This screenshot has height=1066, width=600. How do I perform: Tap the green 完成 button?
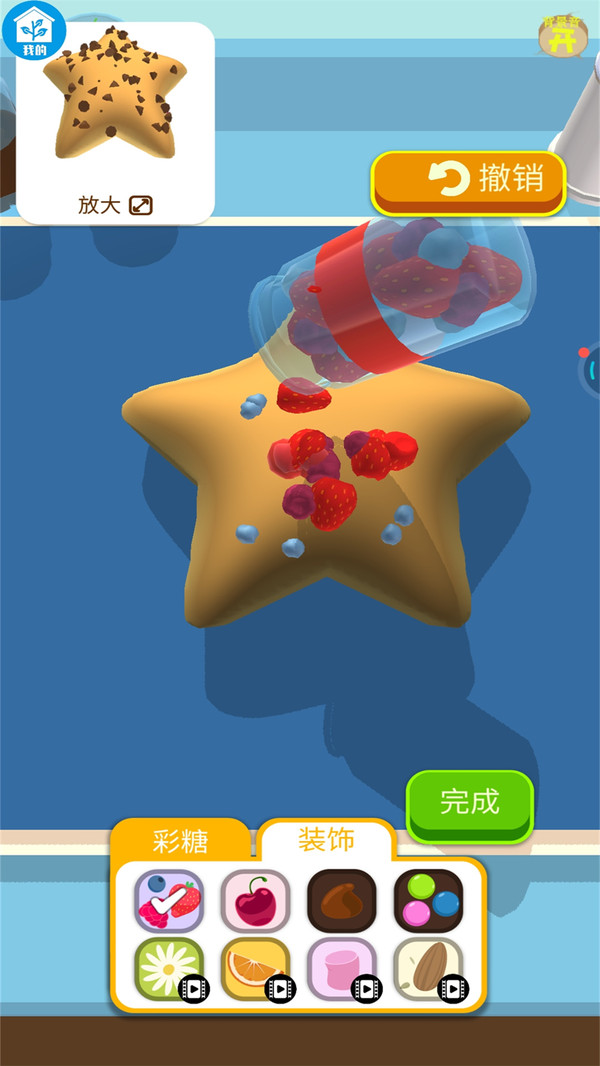[x=469, y=803]
